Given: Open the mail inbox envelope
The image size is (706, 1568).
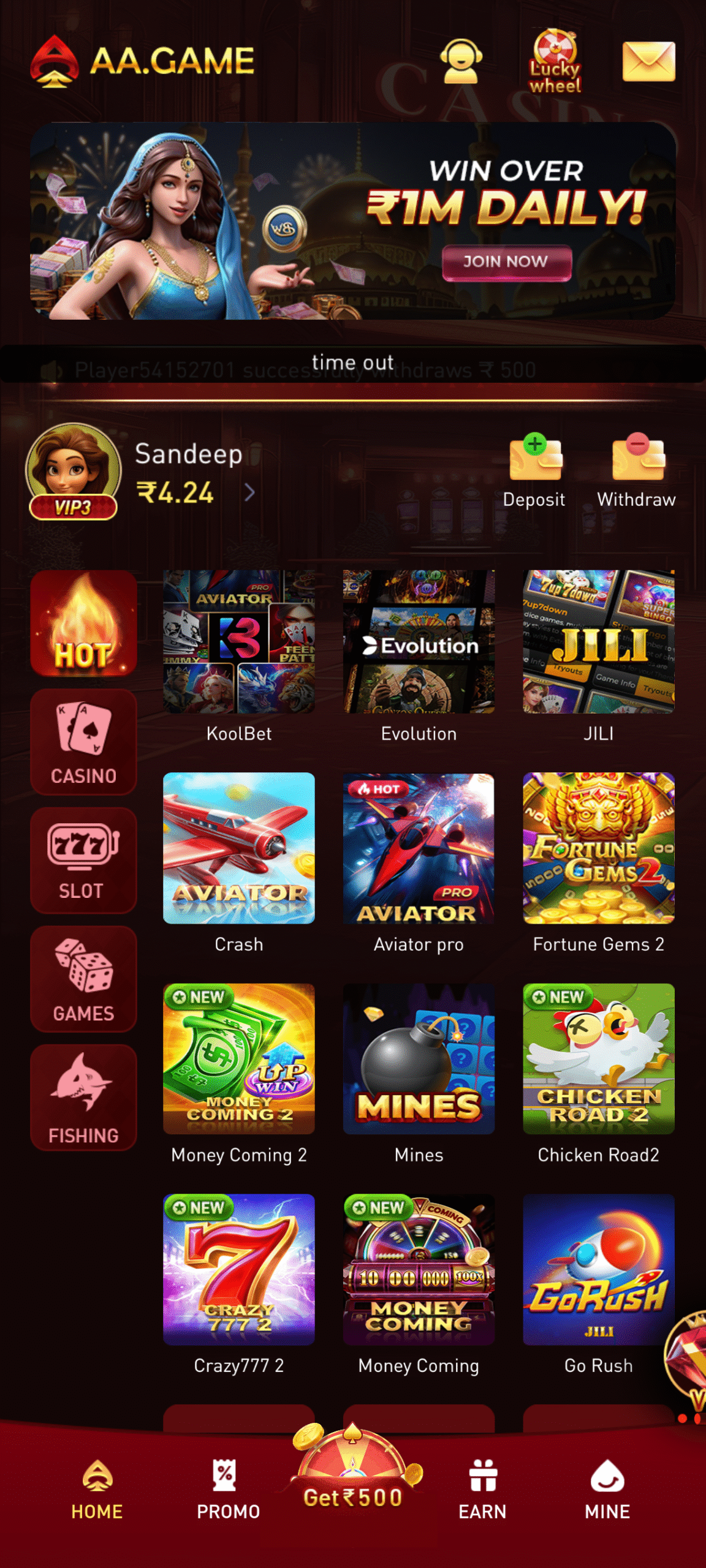Looking at the screenshot, I should (648, 61).
